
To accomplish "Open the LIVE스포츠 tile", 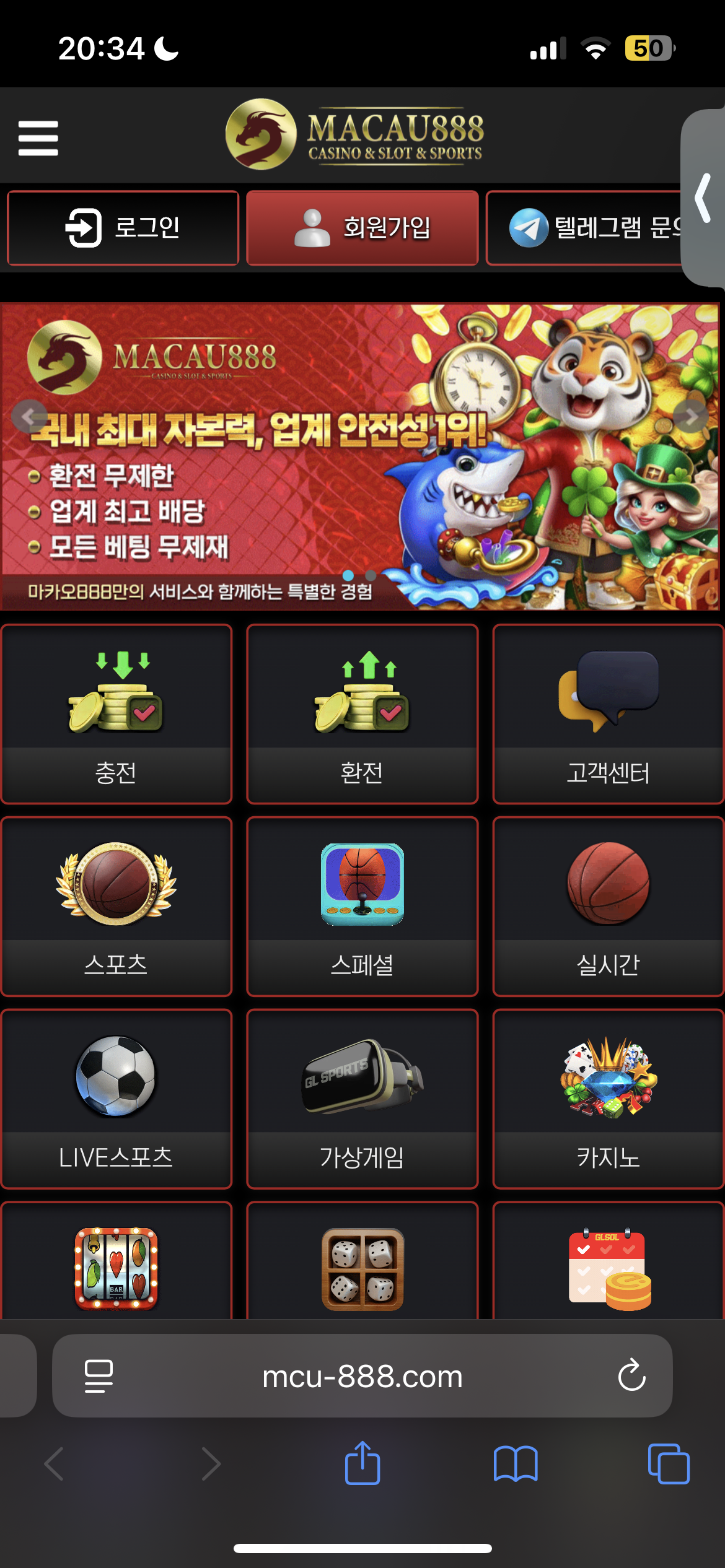I will 116,1099.
